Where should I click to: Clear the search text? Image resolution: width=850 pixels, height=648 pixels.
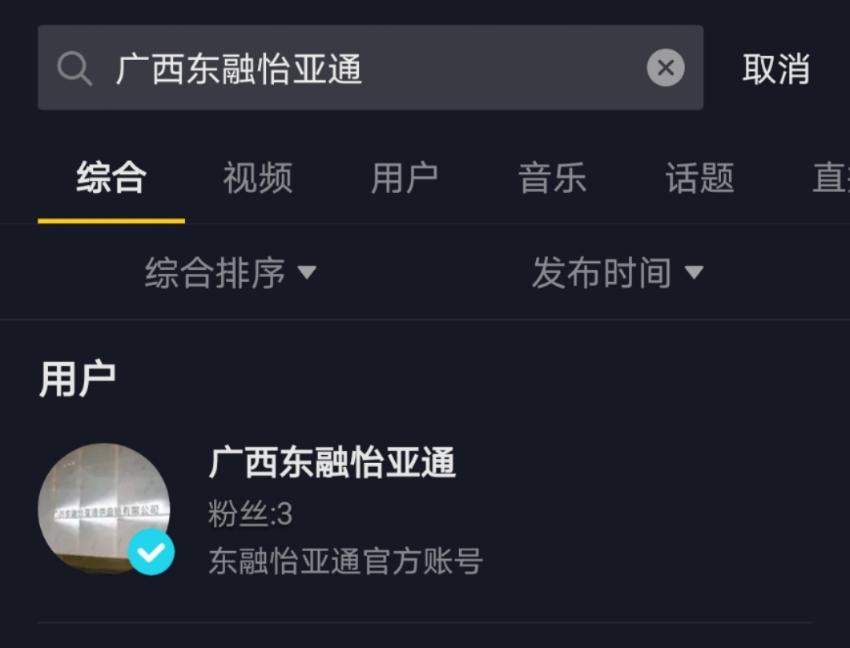(665, 68)
